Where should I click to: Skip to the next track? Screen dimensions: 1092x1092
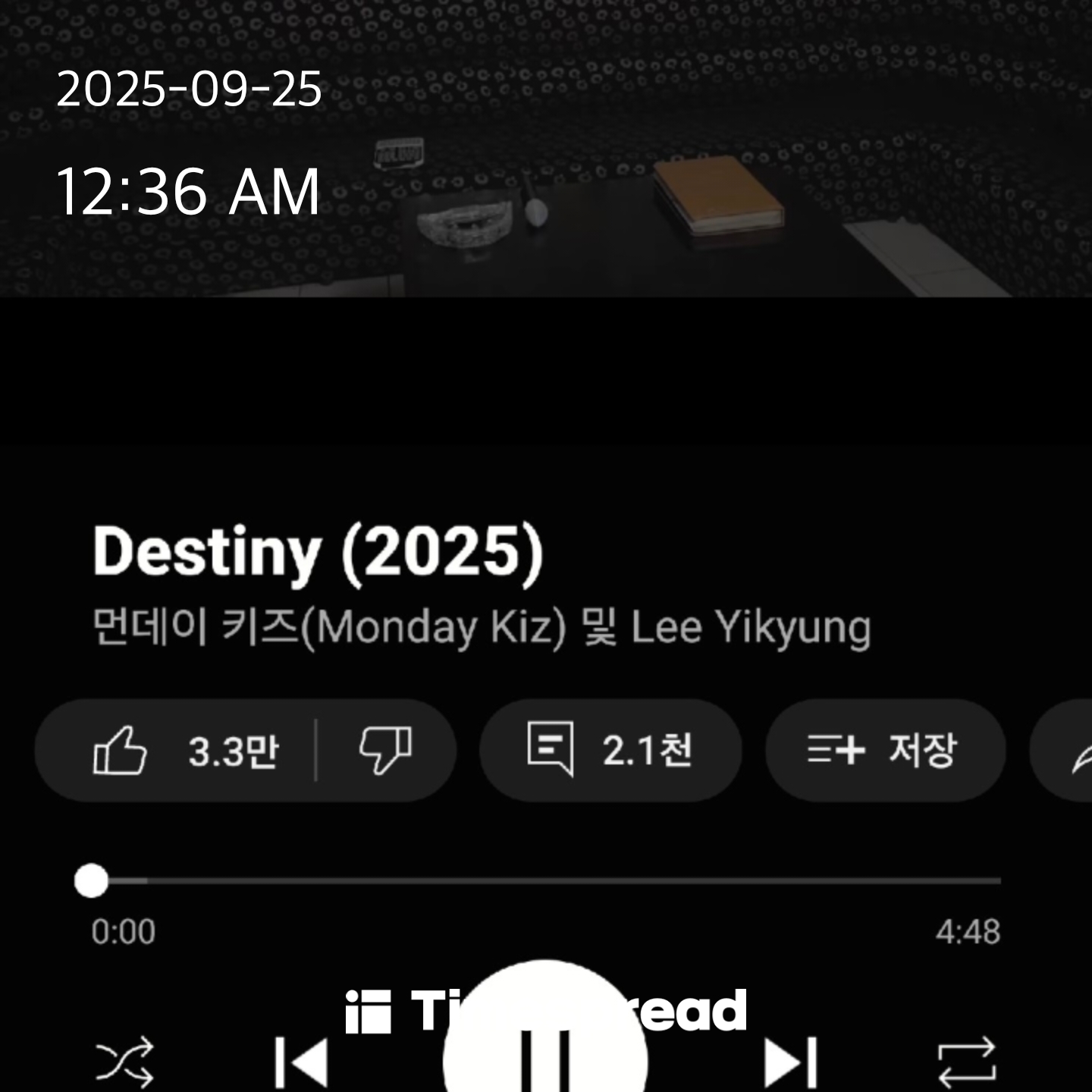click(x=790, y=1062)
